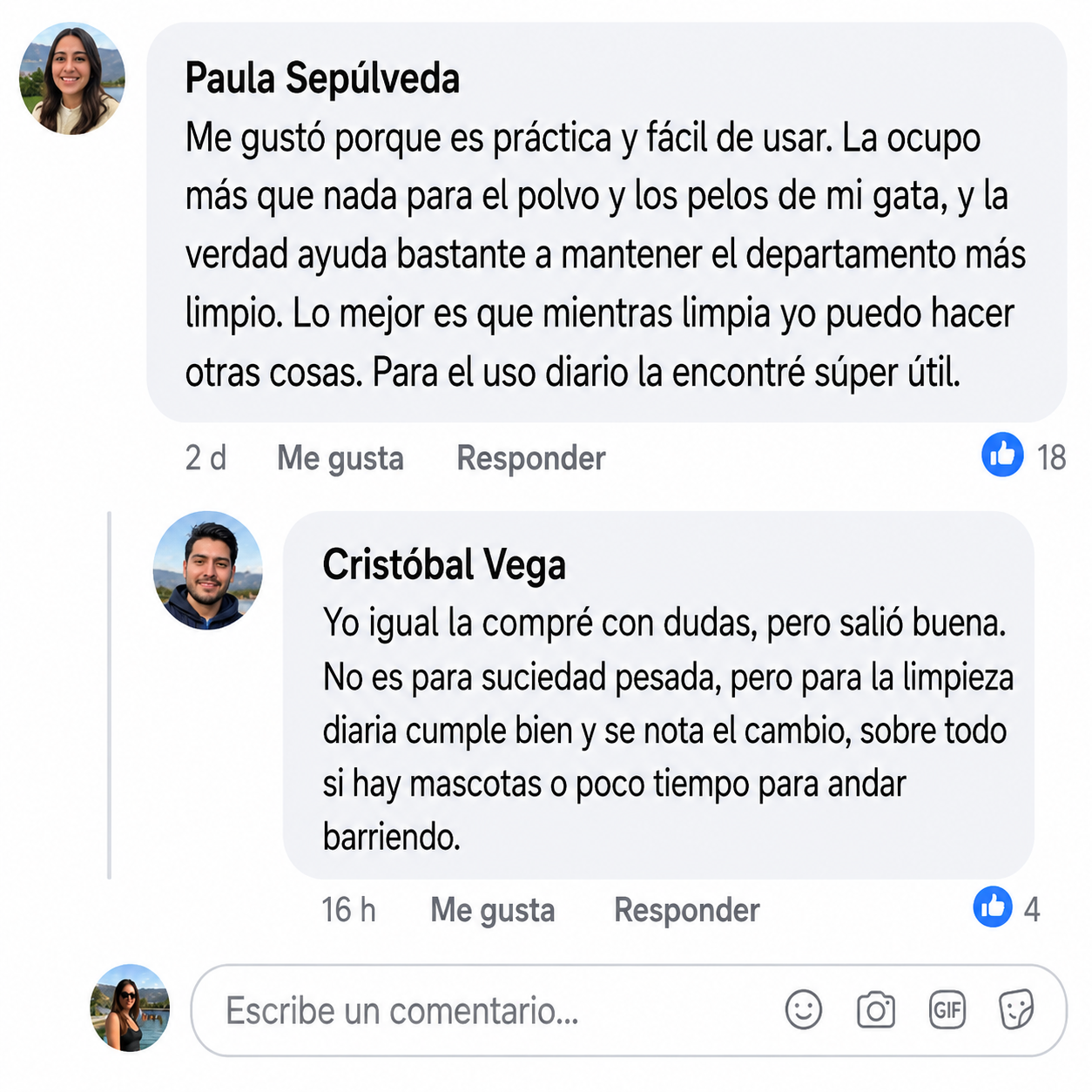Open the sticker picker

(1015, 1010)
